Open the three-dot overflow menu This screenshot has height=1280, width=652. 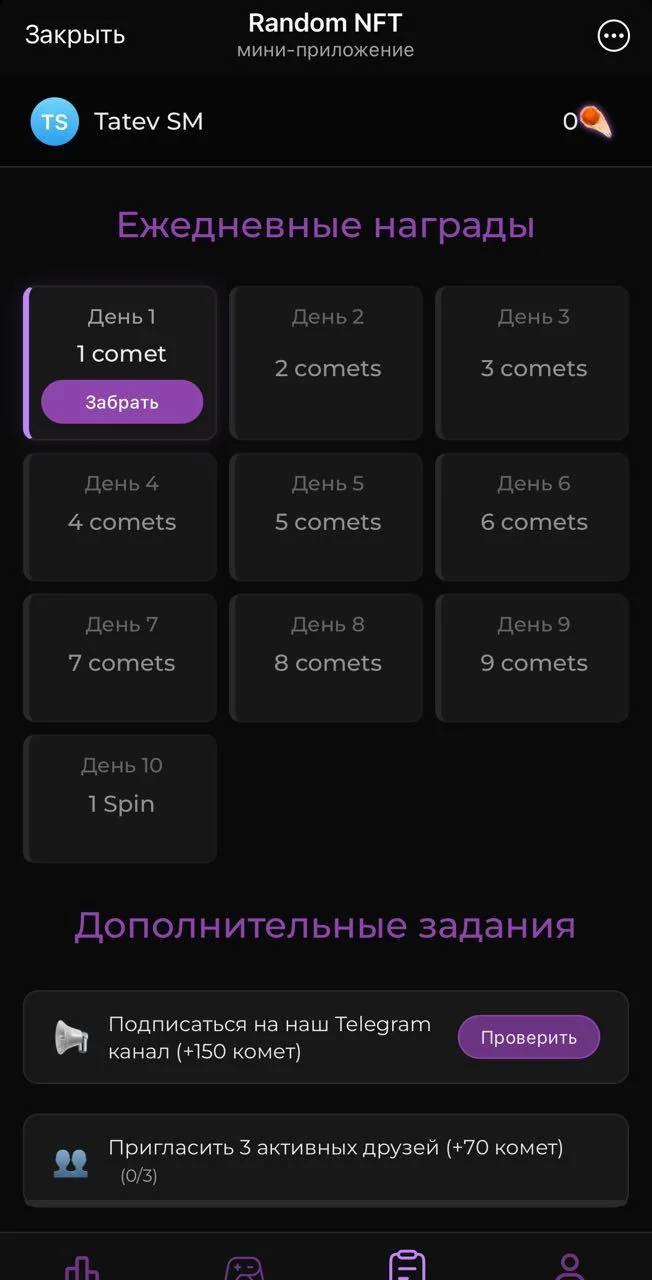(x=613, y=36)
